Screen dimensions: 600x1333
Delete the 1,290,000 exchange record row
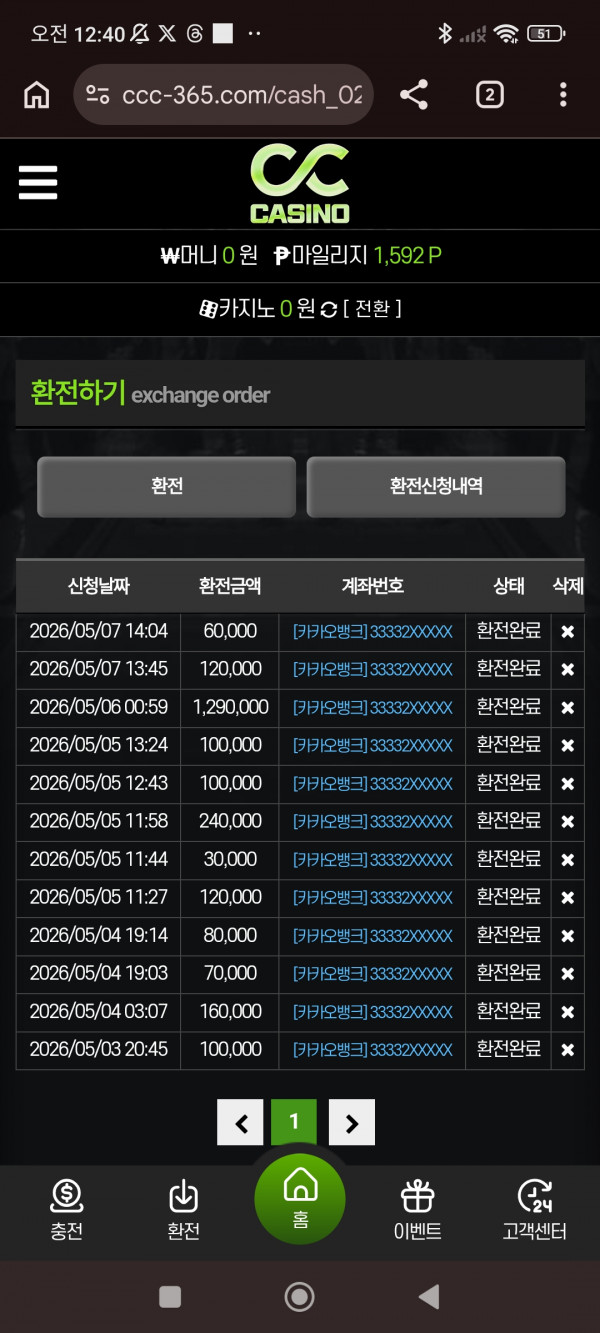[567, 708]
